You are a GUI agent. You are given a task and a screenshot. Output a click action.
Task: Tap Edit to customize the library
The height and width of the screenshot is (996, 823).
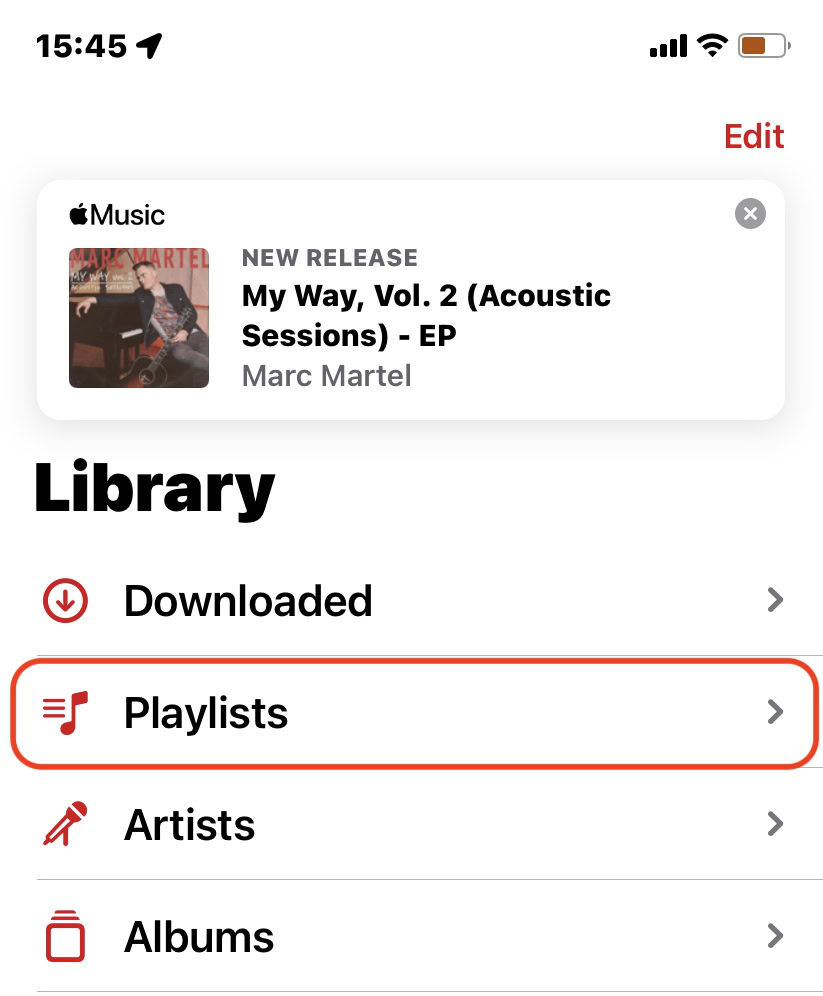(754, 136)
